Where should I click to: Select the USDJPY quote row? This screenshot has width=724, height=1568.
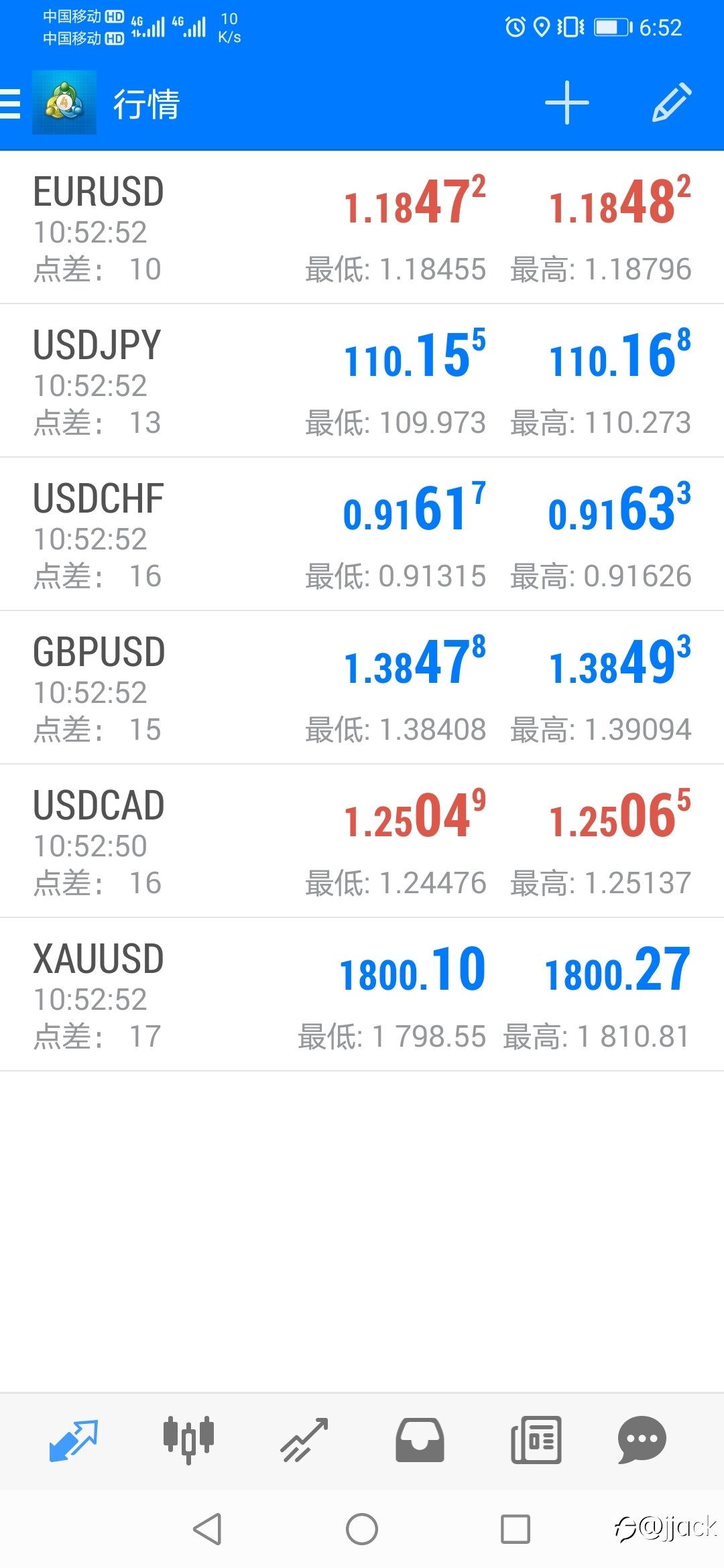point(362,381)
